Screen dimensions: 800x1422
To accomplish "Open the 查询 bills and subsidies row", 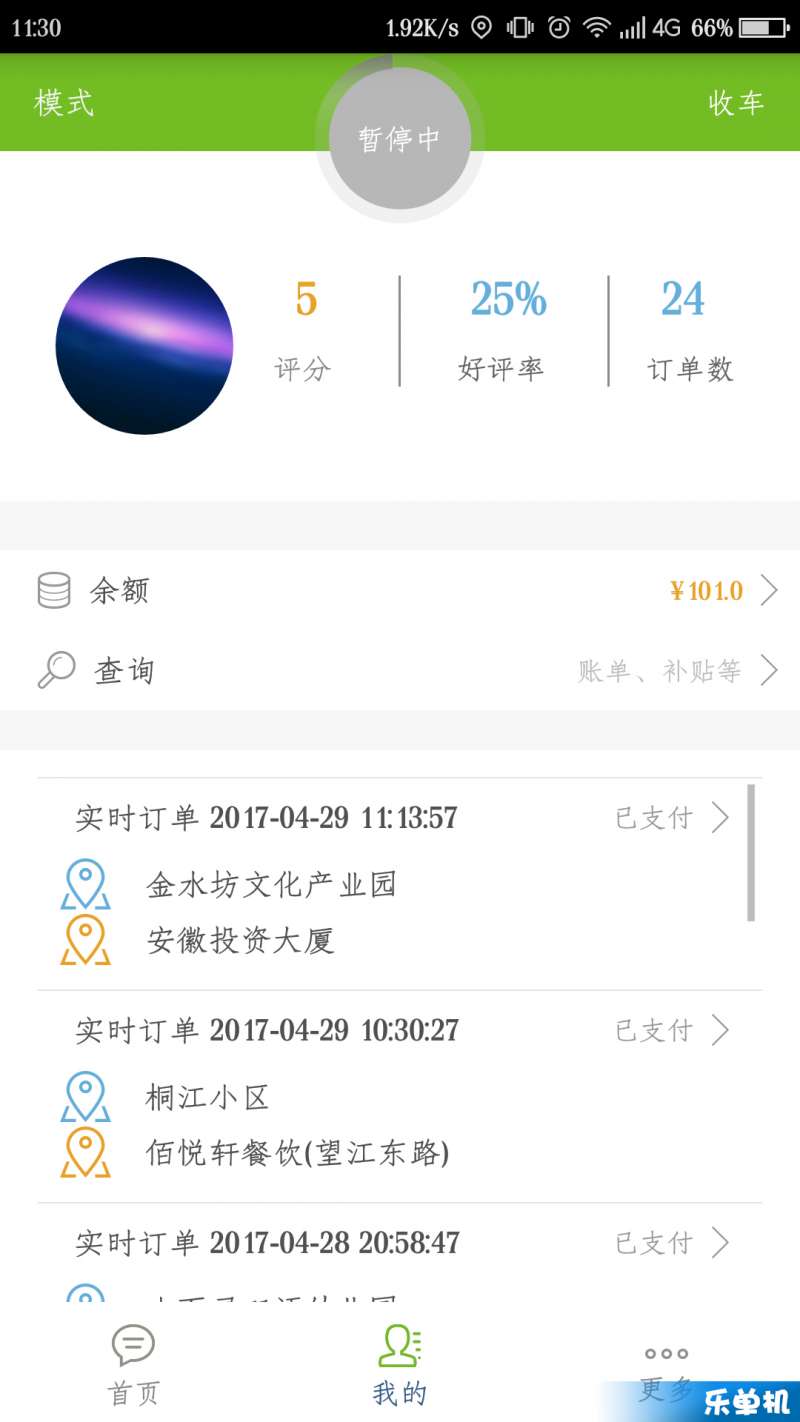I will click(400, 670).
